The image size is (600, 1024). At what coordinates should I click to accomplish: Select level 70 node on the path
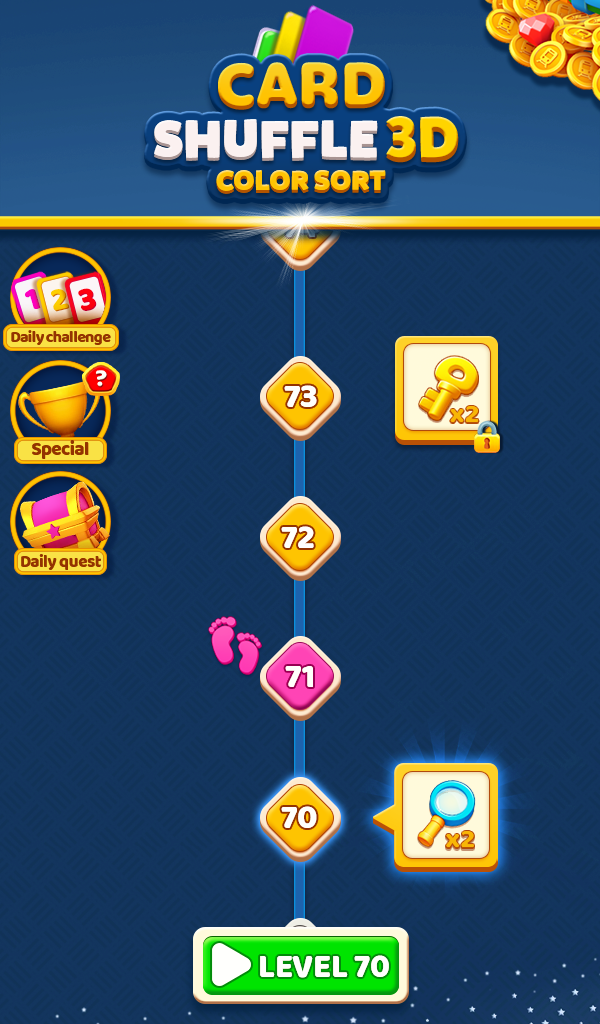(300, 818)
